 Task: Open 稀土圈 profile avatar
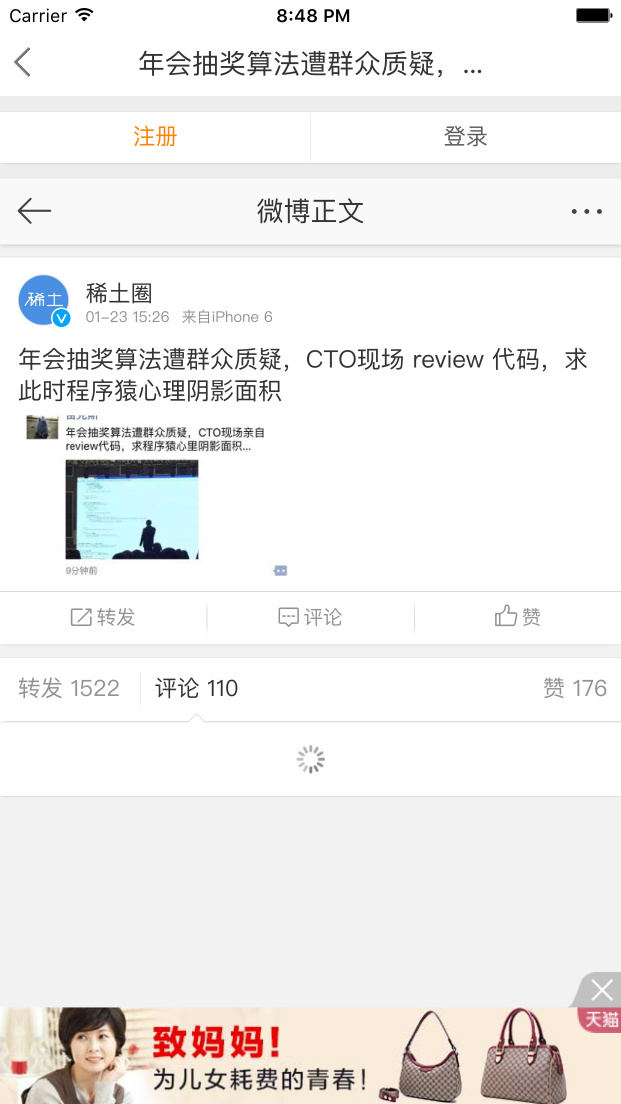[44, 300]
